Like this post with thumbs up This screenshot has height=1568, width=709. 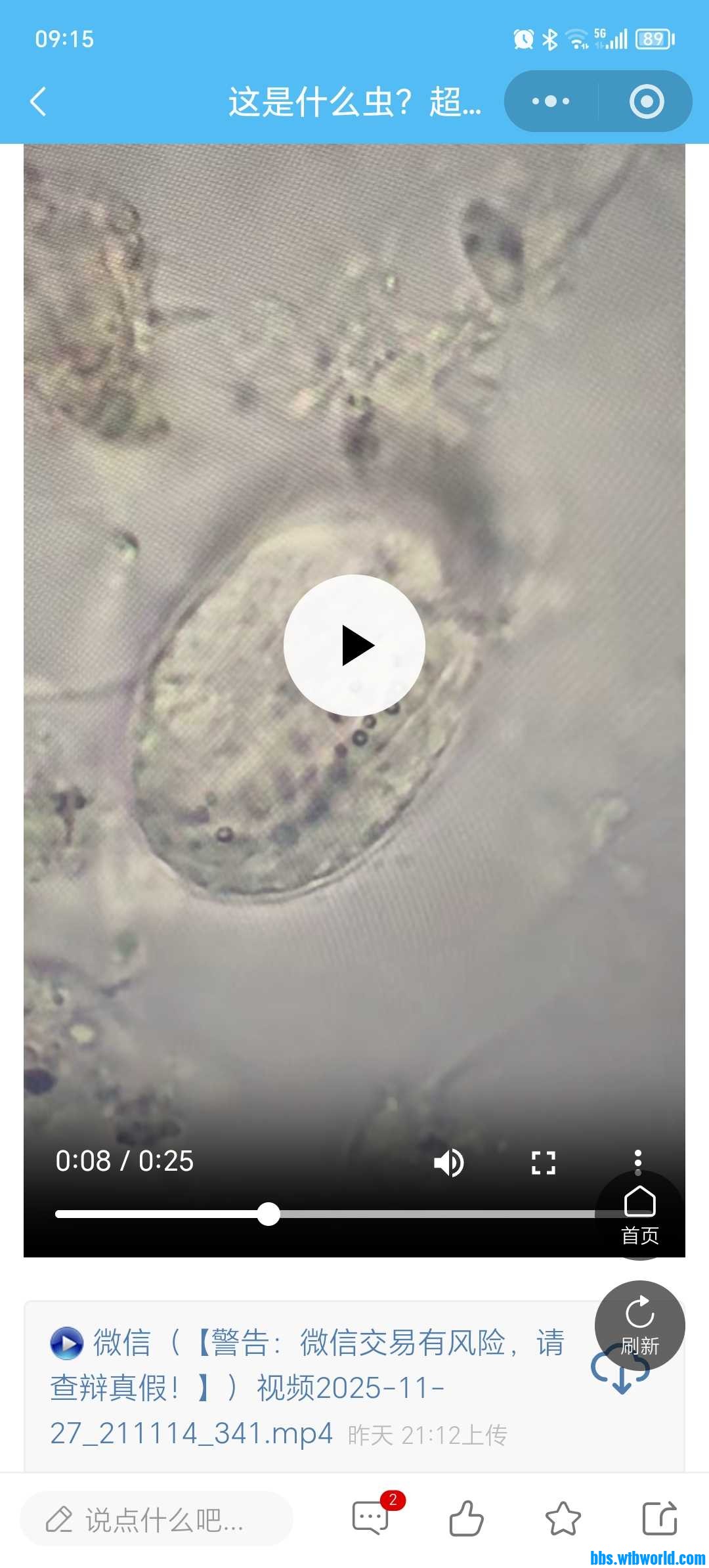(467, 1518)
